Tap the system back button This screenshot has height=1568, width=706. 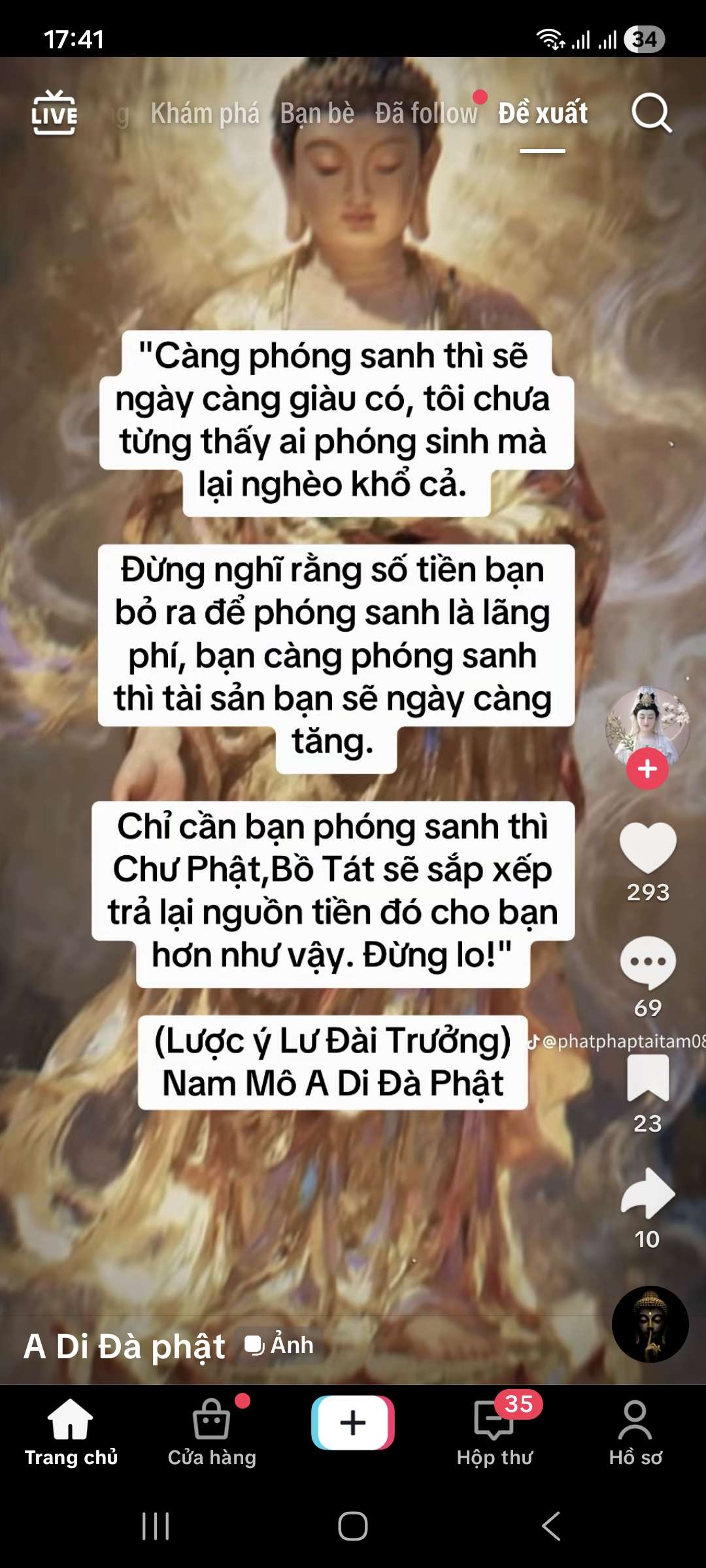[550, 1526]
